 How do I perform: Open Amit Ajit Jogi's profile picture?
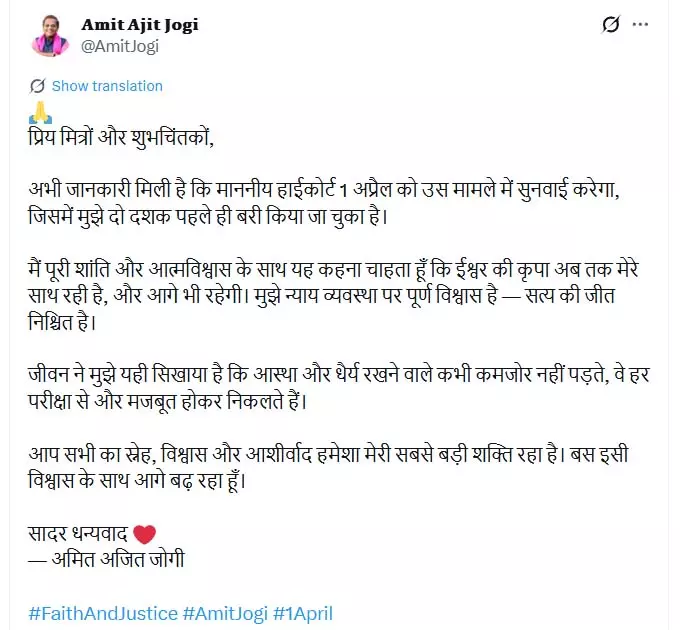click(x=50, y=34)
